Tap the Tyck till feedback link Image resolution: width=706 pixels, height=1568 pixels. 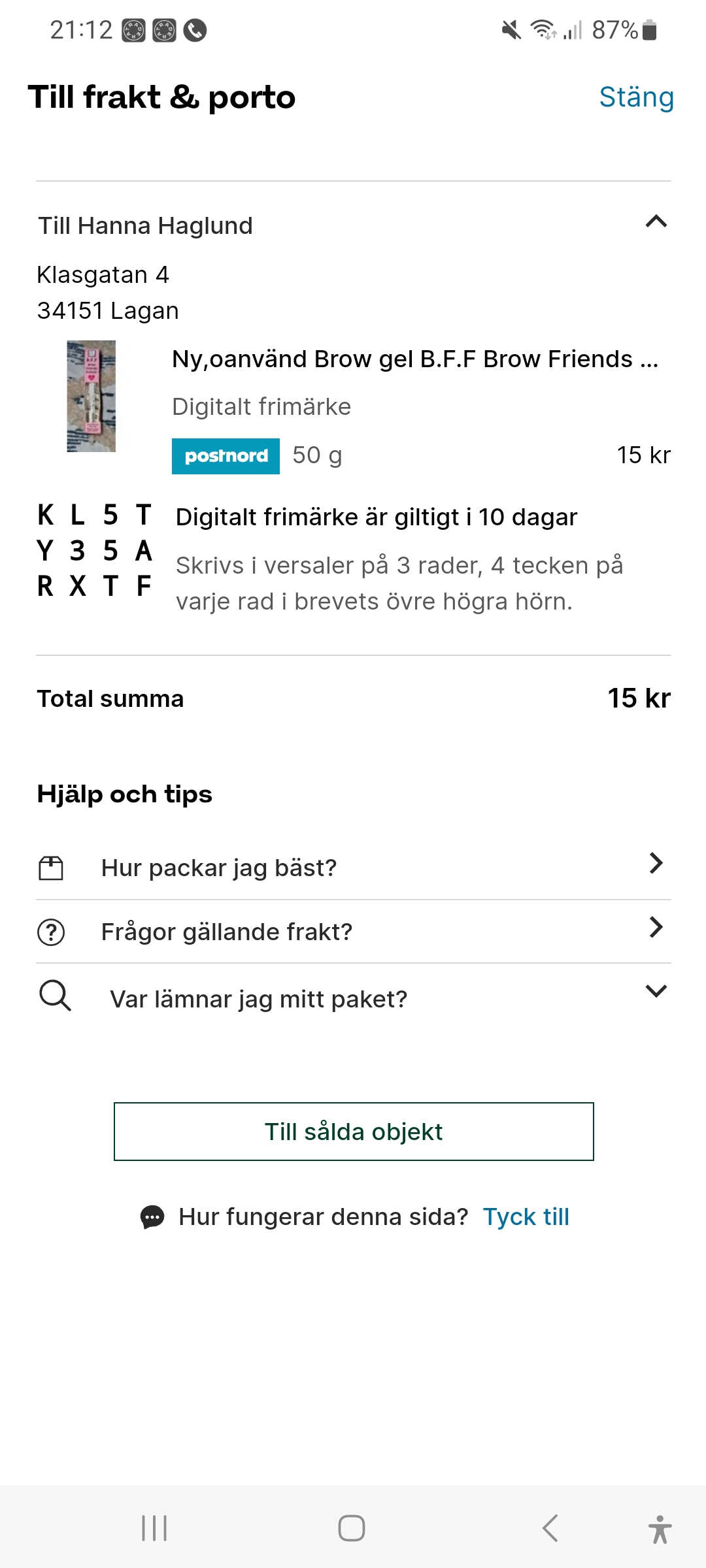pyautogui.click(x=526, y=1217)
